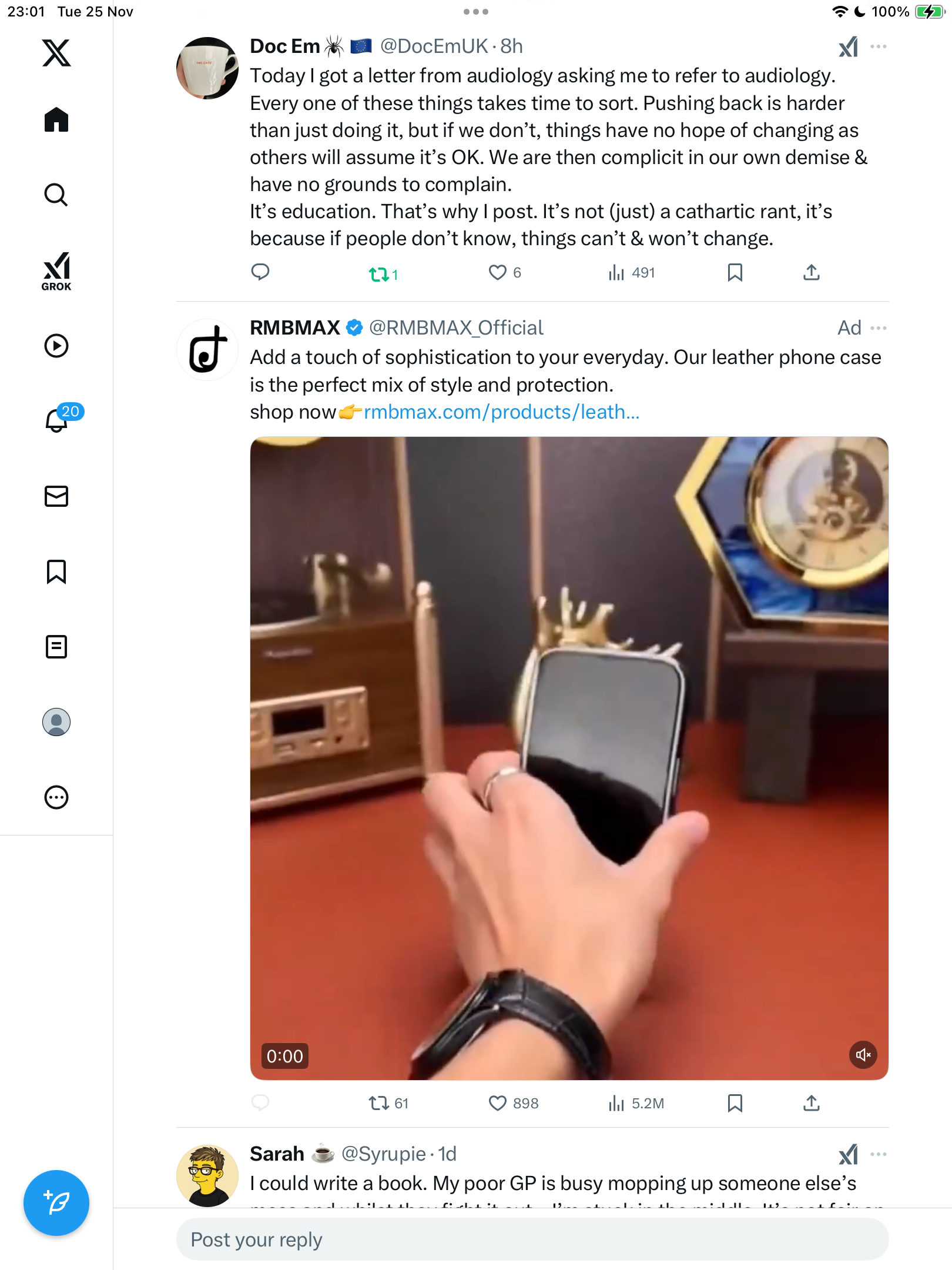952x1270 pixels.
Task: Open the overflow menu on RMBMAX ad
Action: pyautogui.click(x=879, y=328)
